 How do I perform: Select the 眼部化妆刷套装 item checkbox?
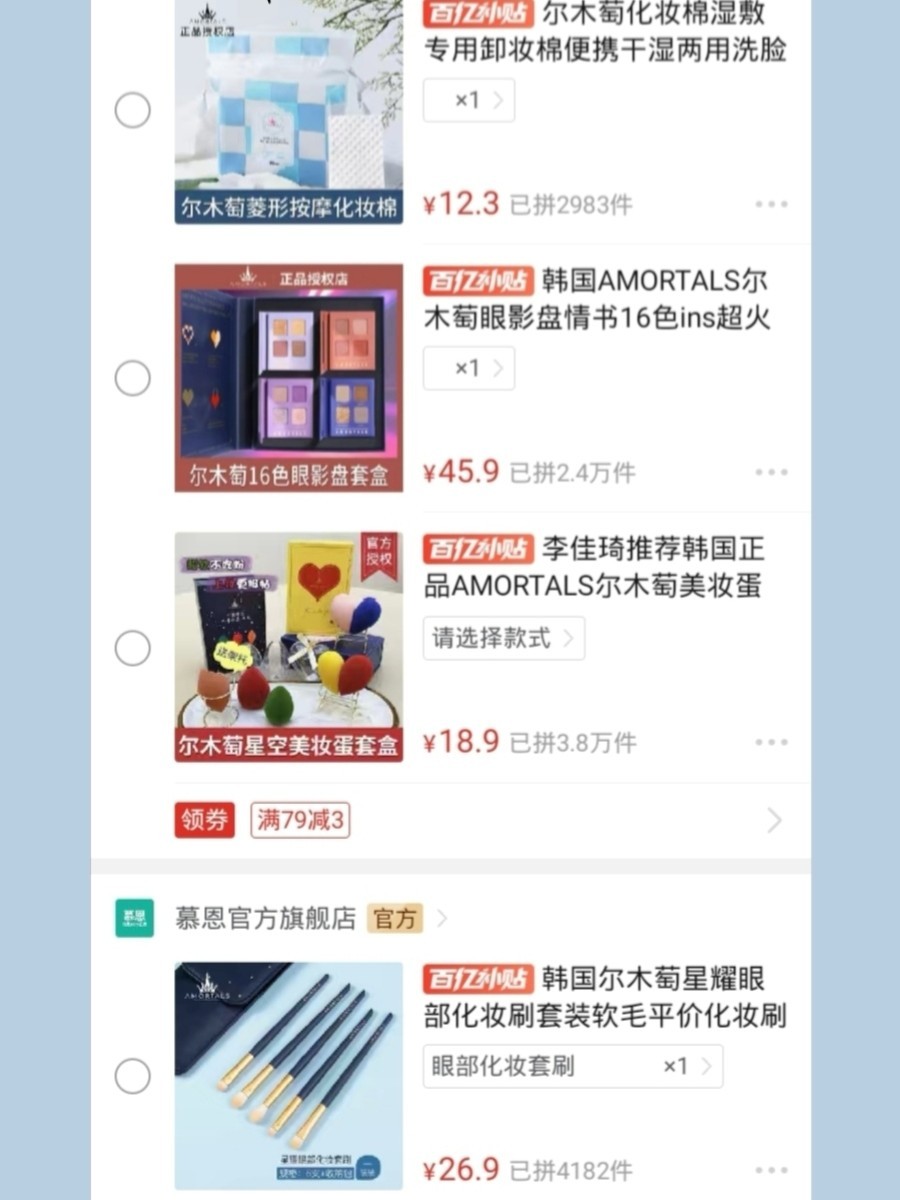(133, 1076)
